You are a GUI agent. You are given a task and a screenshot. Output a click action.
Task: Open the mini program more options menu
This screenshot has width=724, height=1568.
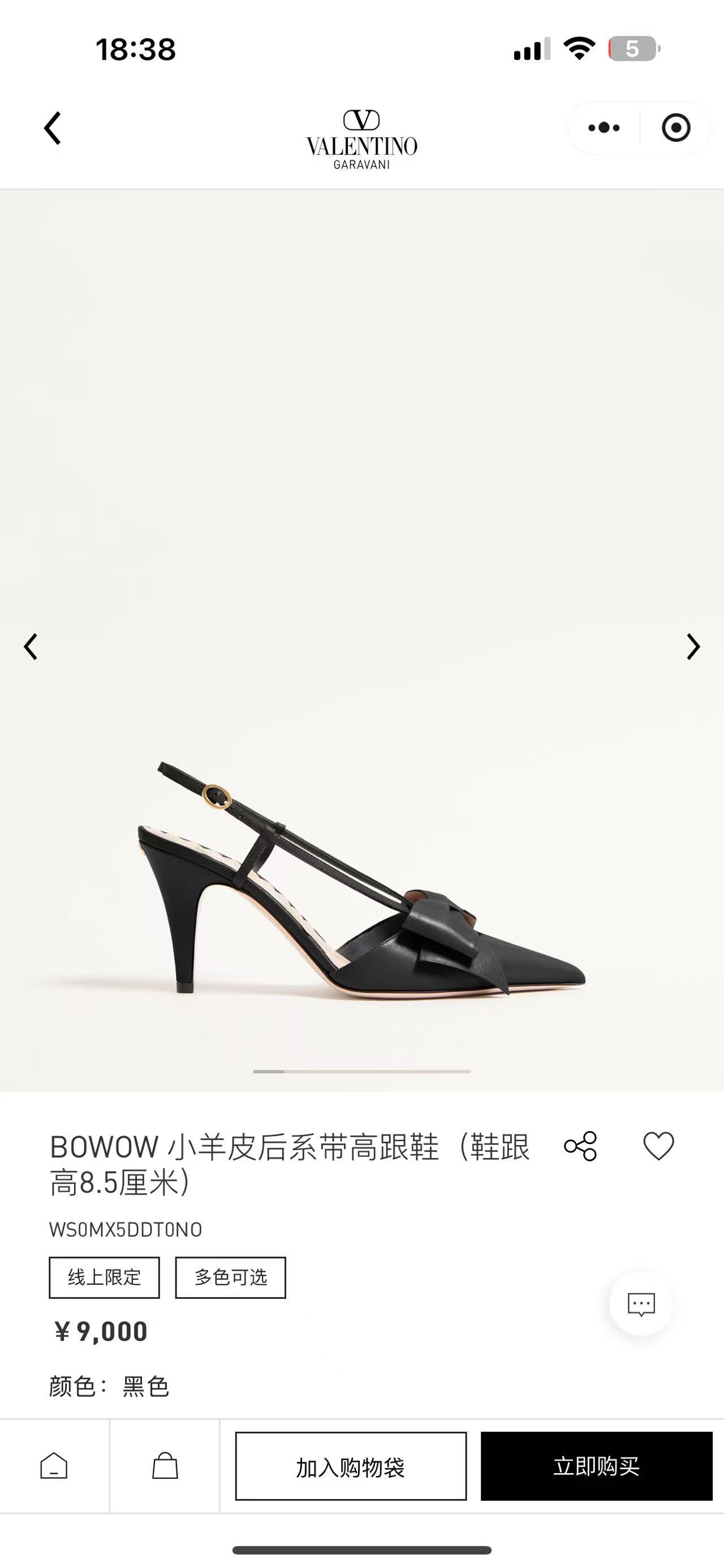(x=604, y=128)
